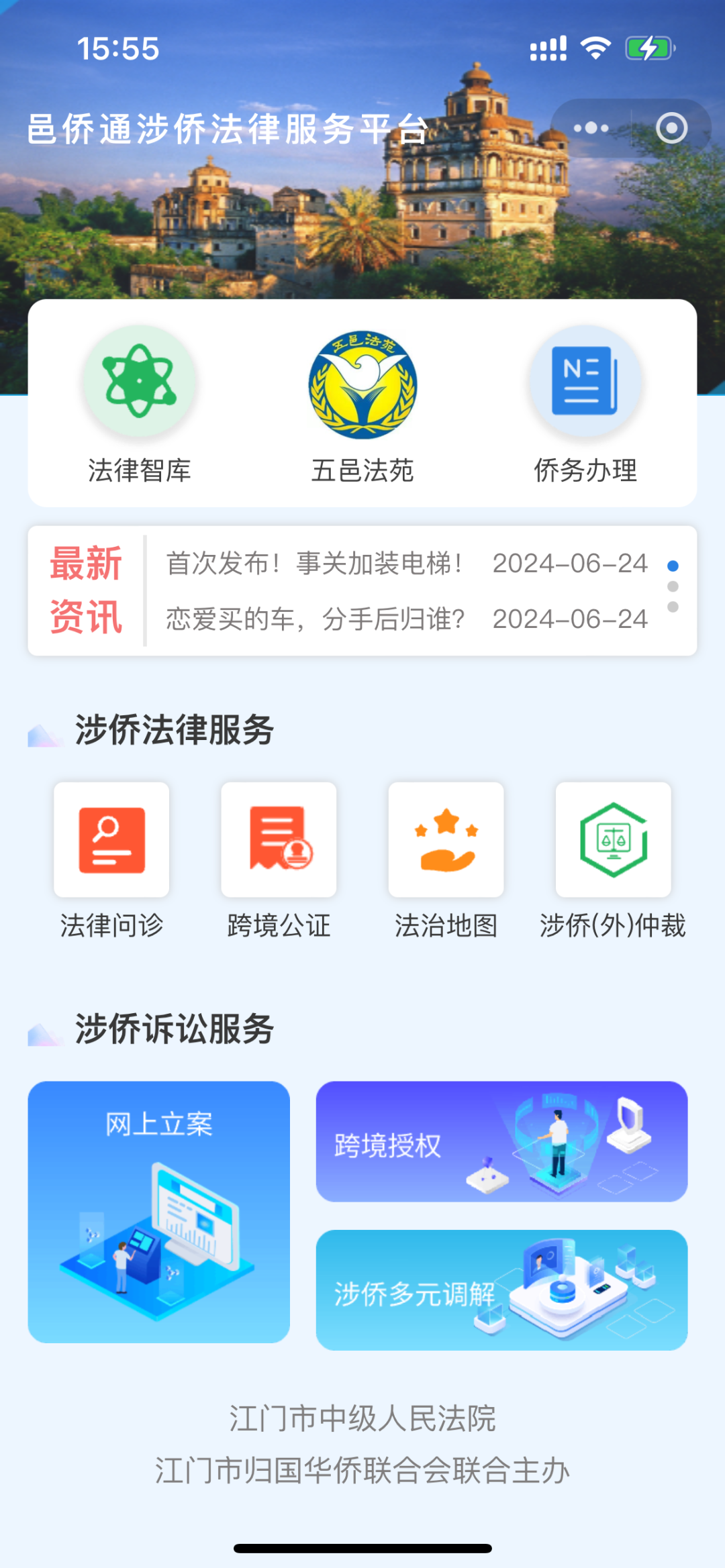This screenshot has width=725, height=1568.
Task: Close the mini program via circle icon
Action: (671, 128)
